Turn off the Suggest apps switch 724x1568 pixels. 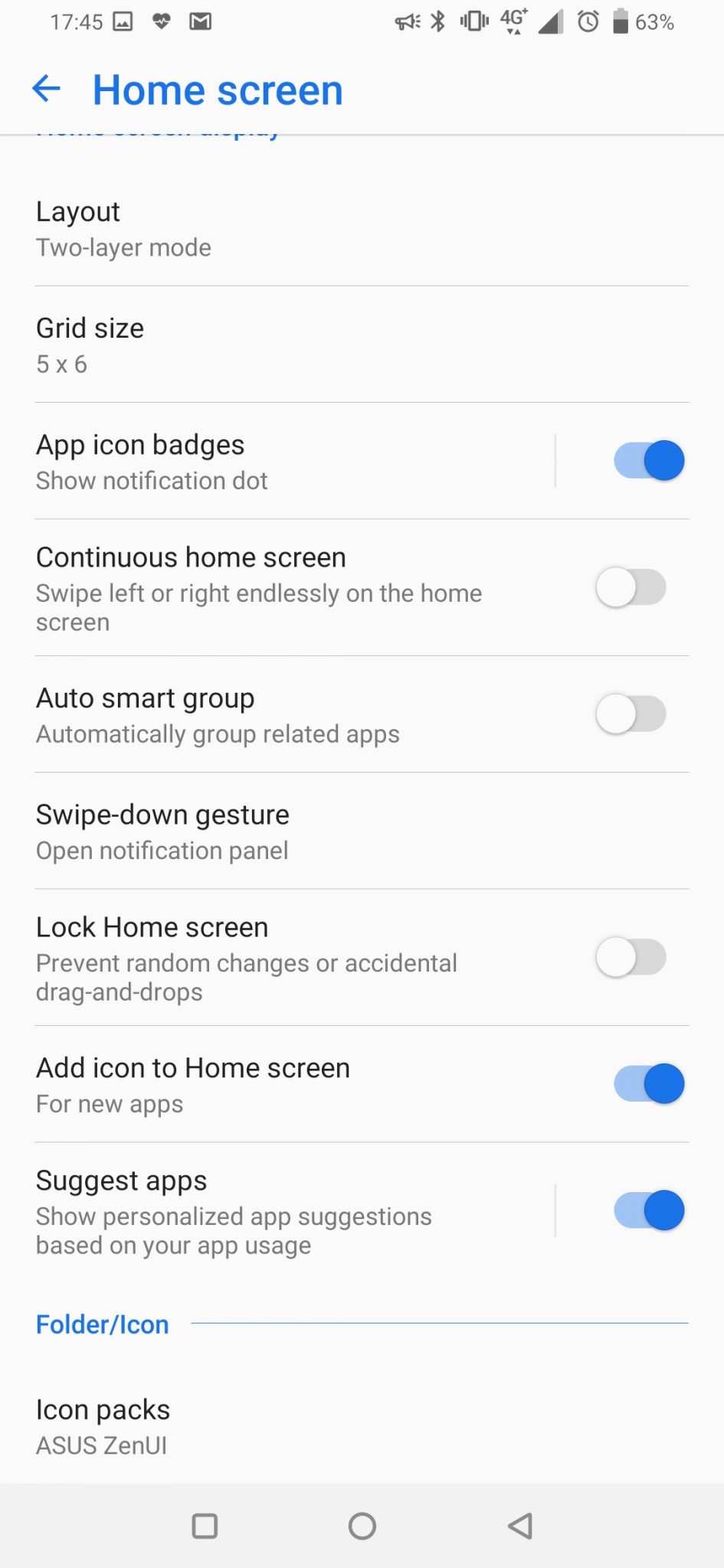click(649, 1210)
